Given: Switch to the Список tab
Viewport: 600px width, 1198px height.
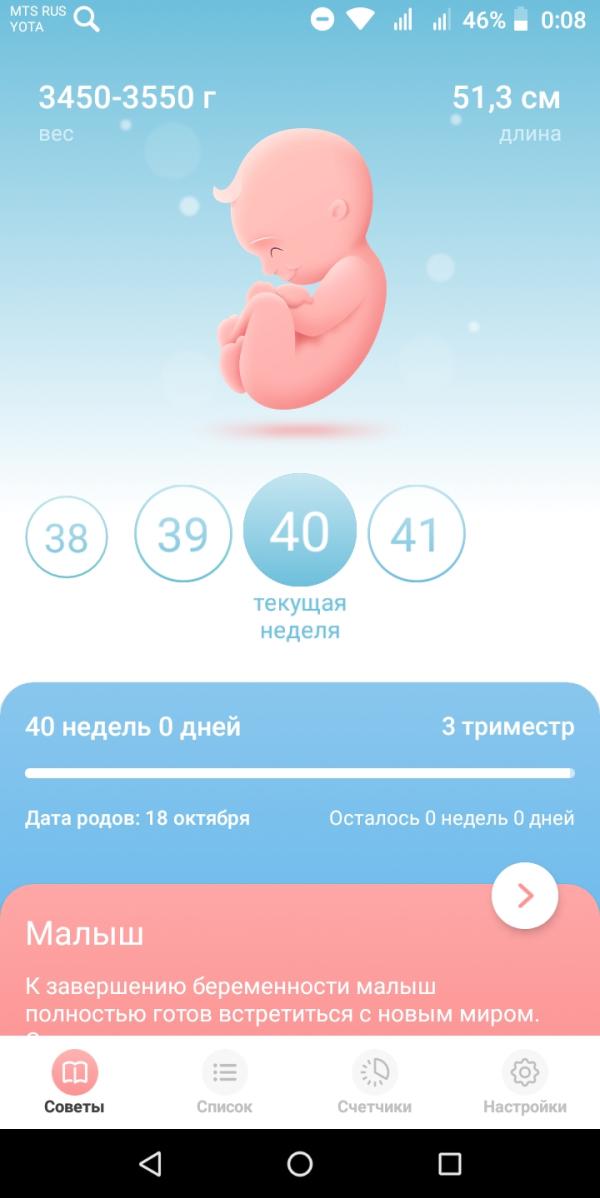Looking at the screenshot, I should pos(225,1083).
